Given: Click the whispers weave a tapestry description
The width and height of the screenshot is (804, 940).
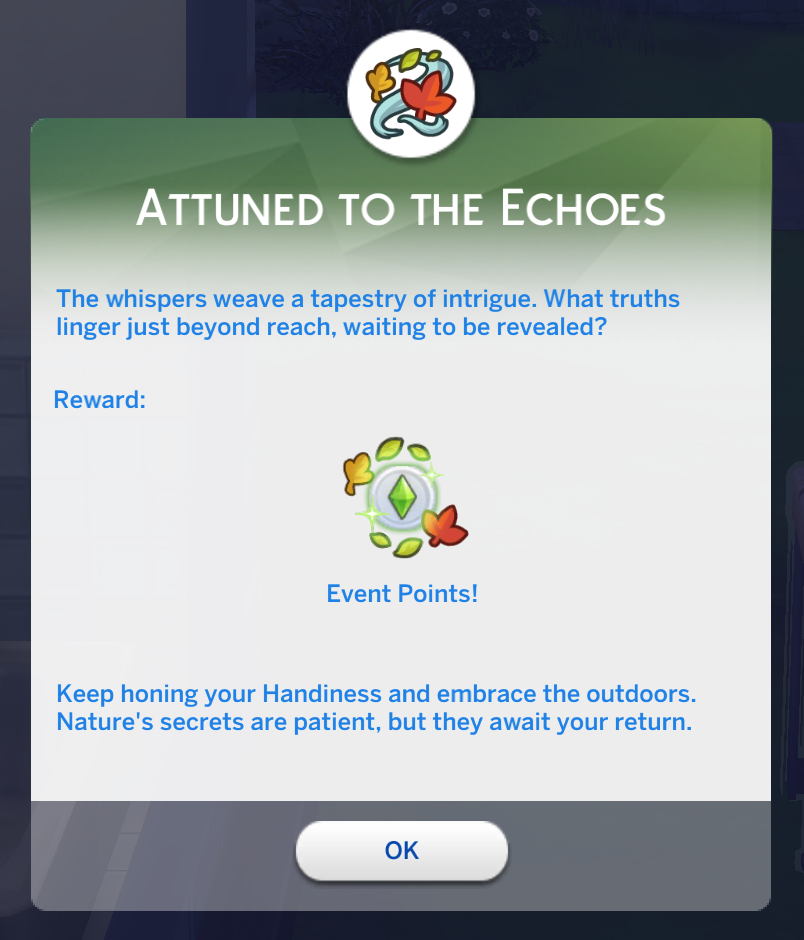Looking at the screenshot, I should tap(368, 312).
